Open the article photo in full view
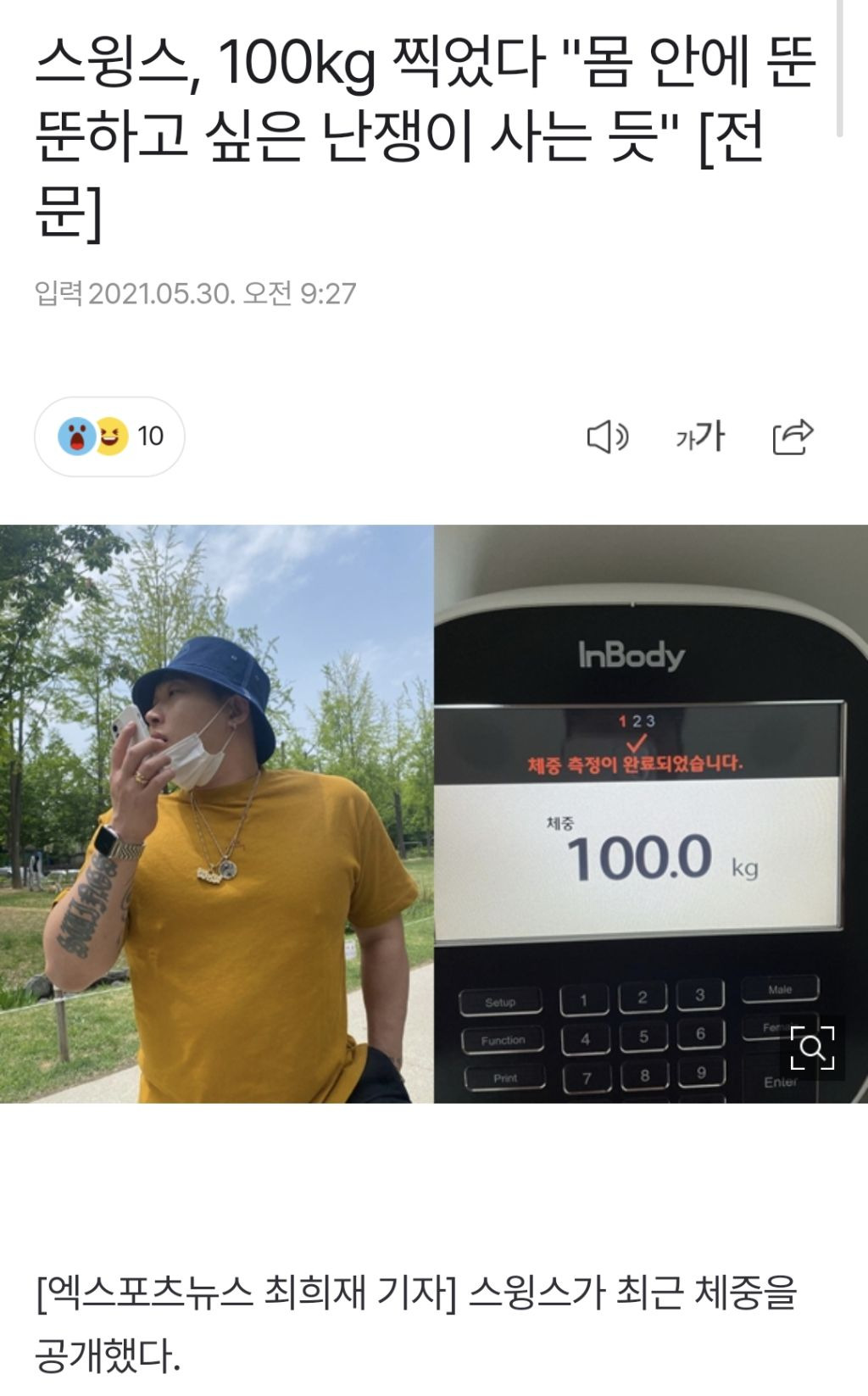This screenshot has width=868, height=1396. pos(434,814)
